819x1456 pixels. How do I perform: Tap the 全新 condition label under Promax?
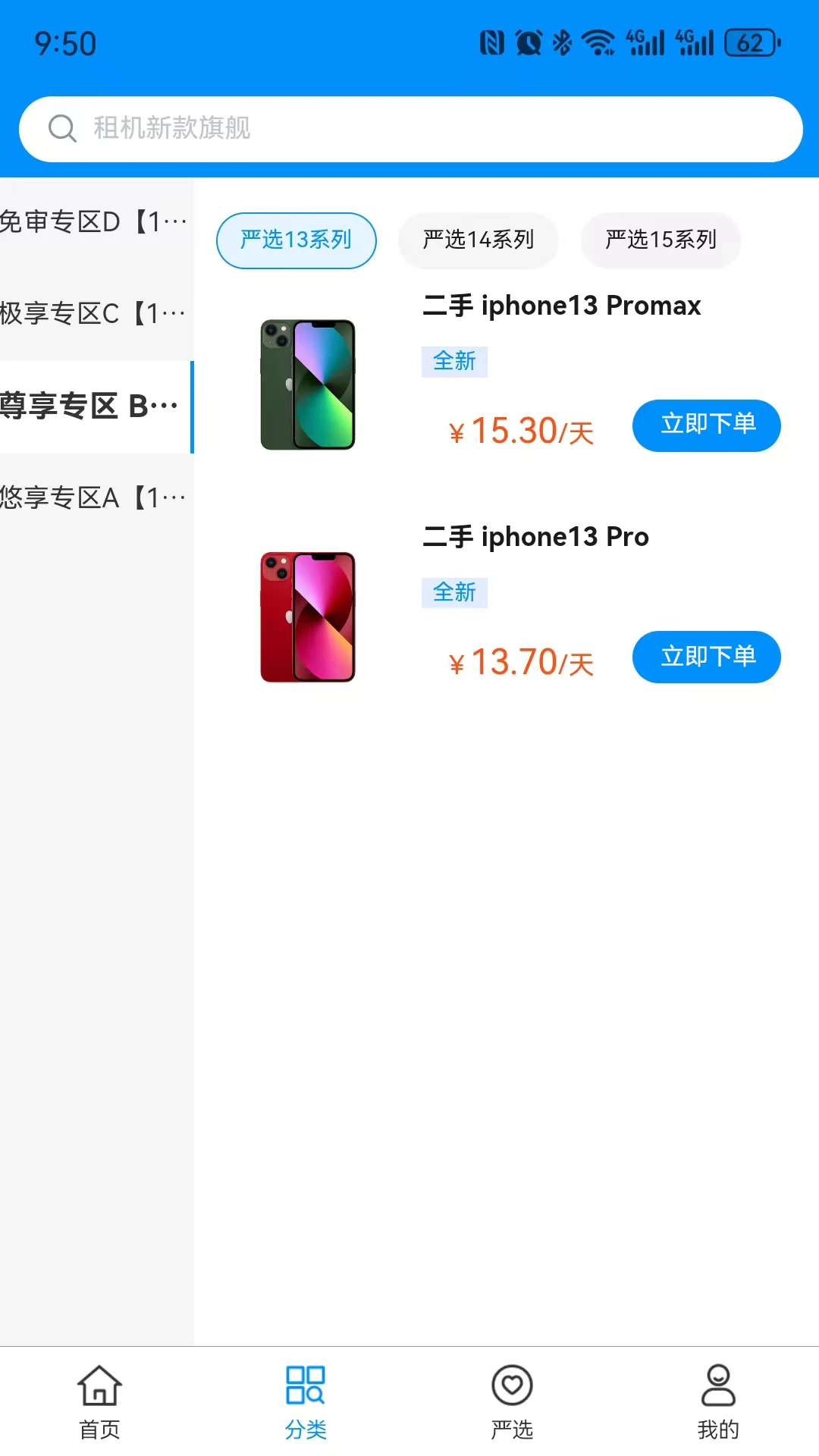point(453,362)
